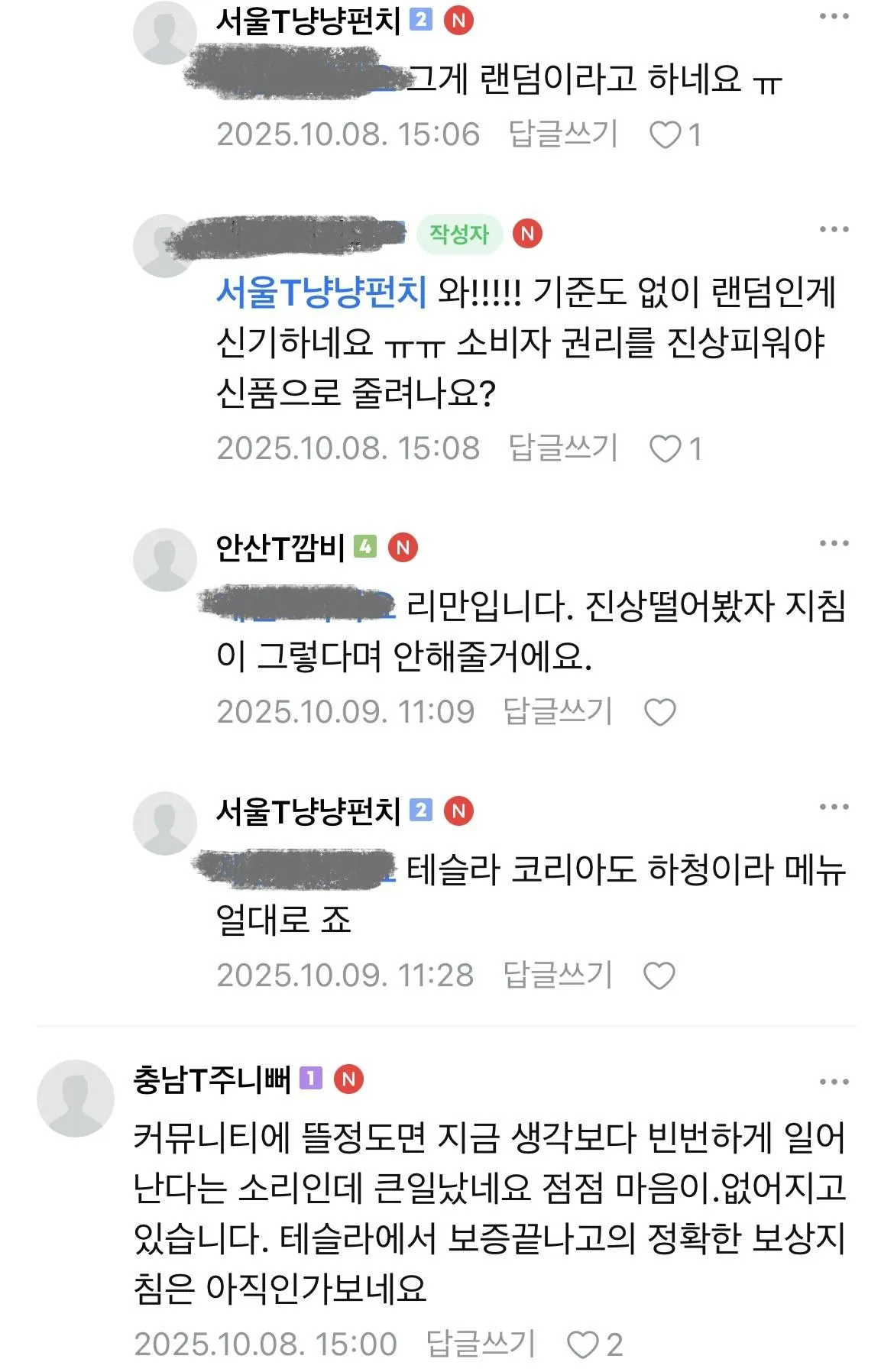View 충남T주니뻐's profile avatar
The height and width of the screenshot is (1372, 894).
pyautogui.click(x=75, y=1098)
